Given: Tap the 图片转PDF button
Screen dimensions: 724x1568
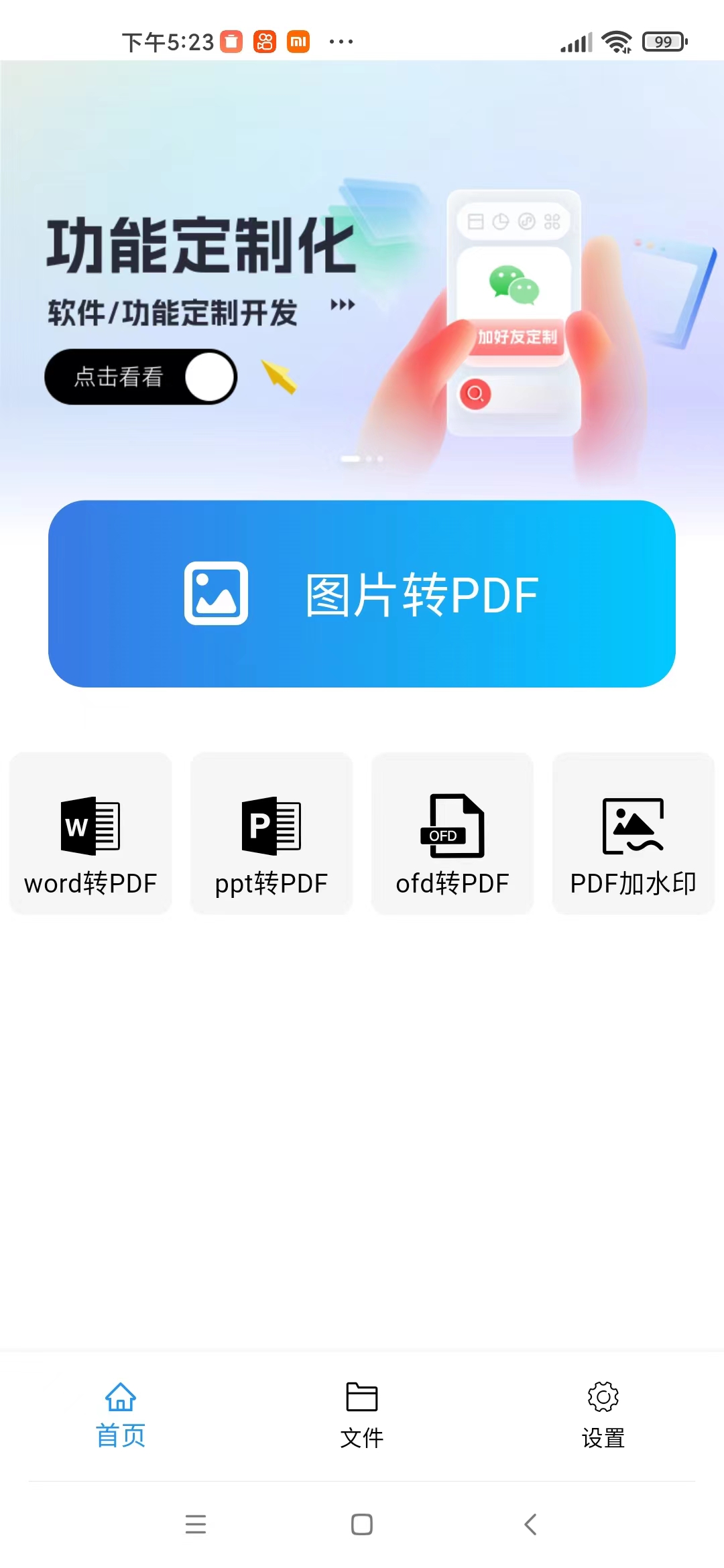Looking at the screenshot, I should [362, 594].
